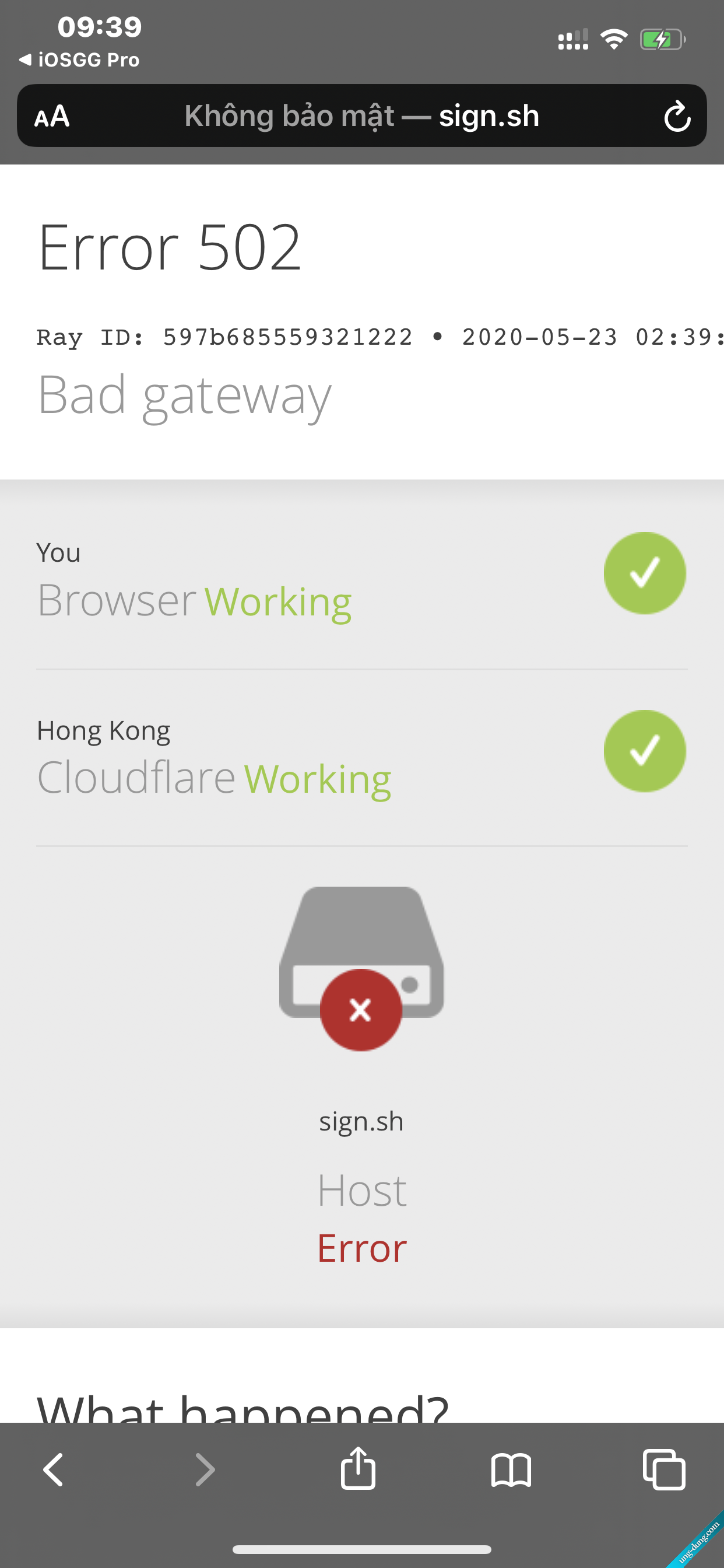Reload the sign.sh page
This screenshot has width=724, height=1568.
(x=677, y=116)
